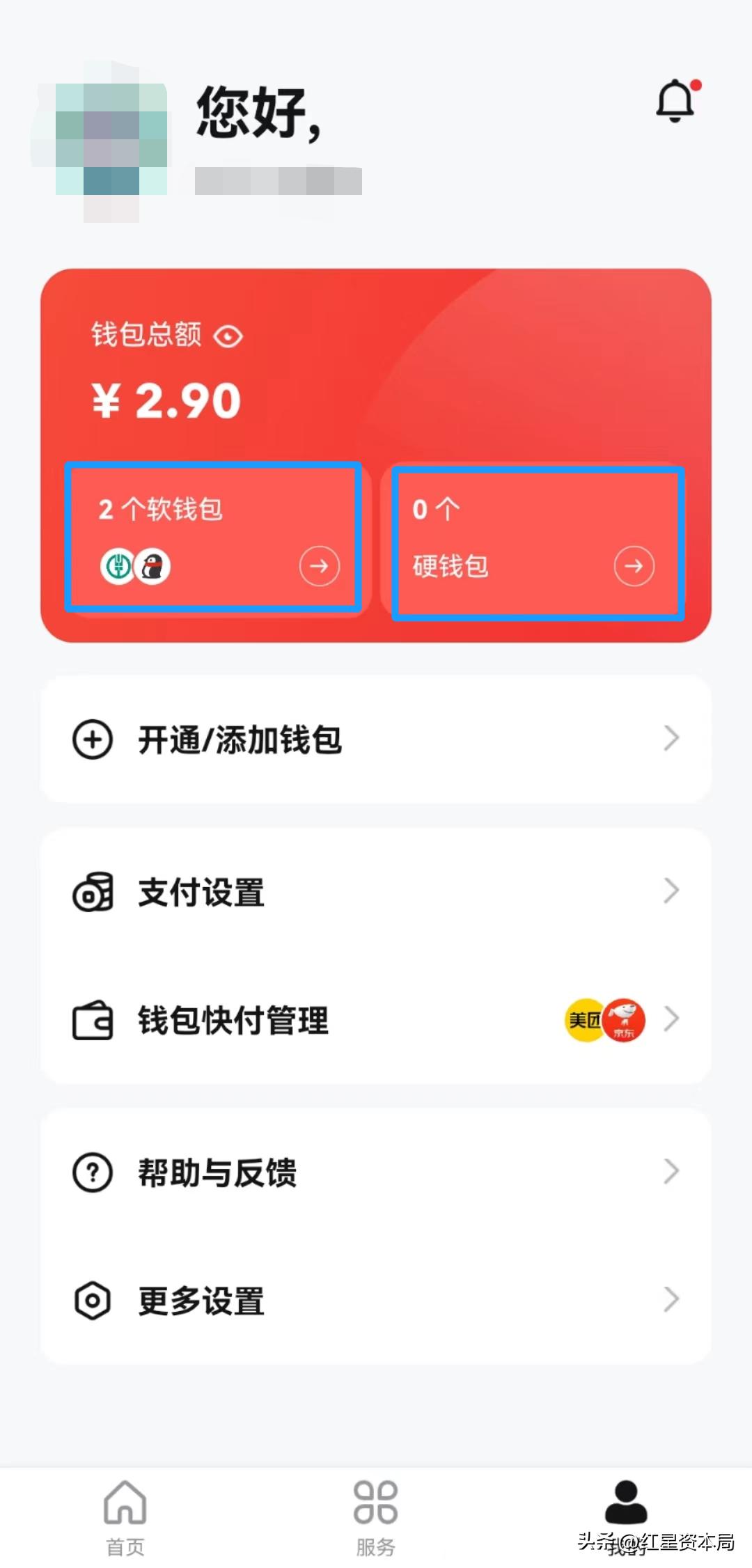Click the Meituan icon in 钱包快付管理 row
Screen dimensions: 752x1568
click(x=583, y=1019)
